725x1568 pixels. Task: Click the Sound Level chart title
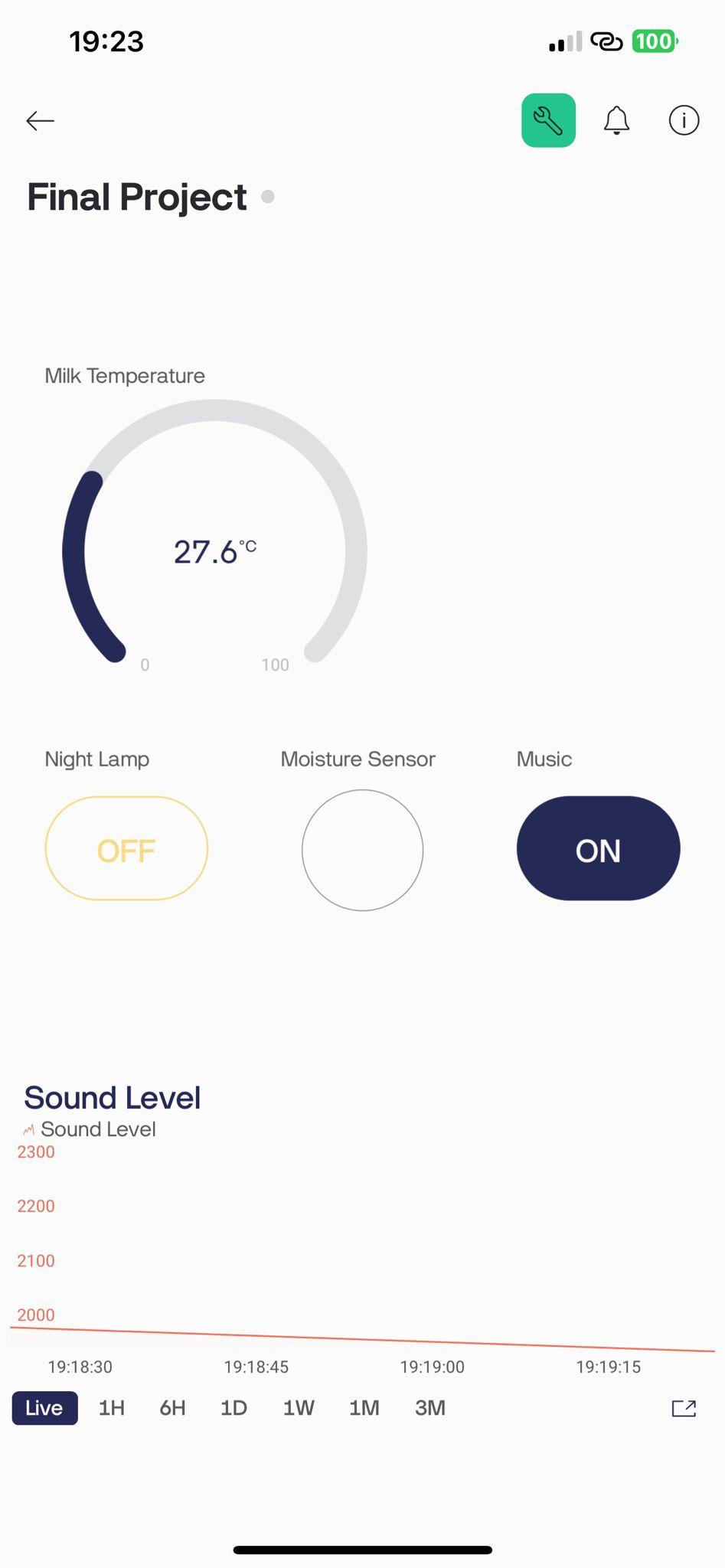pyautogui.click(x=112, y=1097)
